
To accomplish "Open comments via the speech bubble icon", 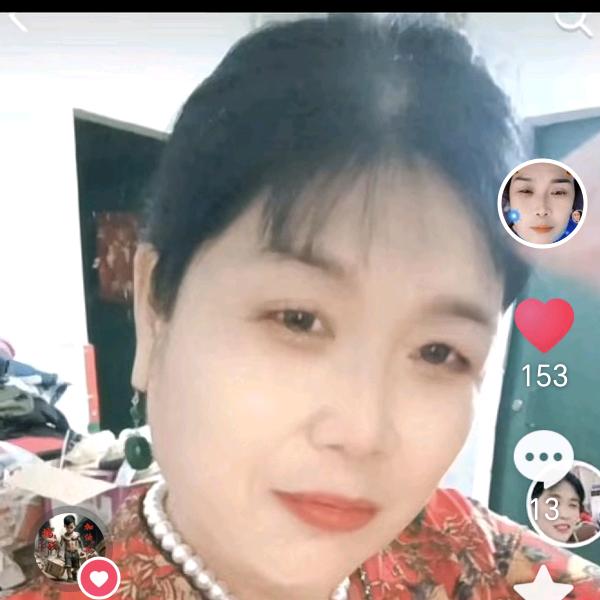I will (x=543, y=455).
